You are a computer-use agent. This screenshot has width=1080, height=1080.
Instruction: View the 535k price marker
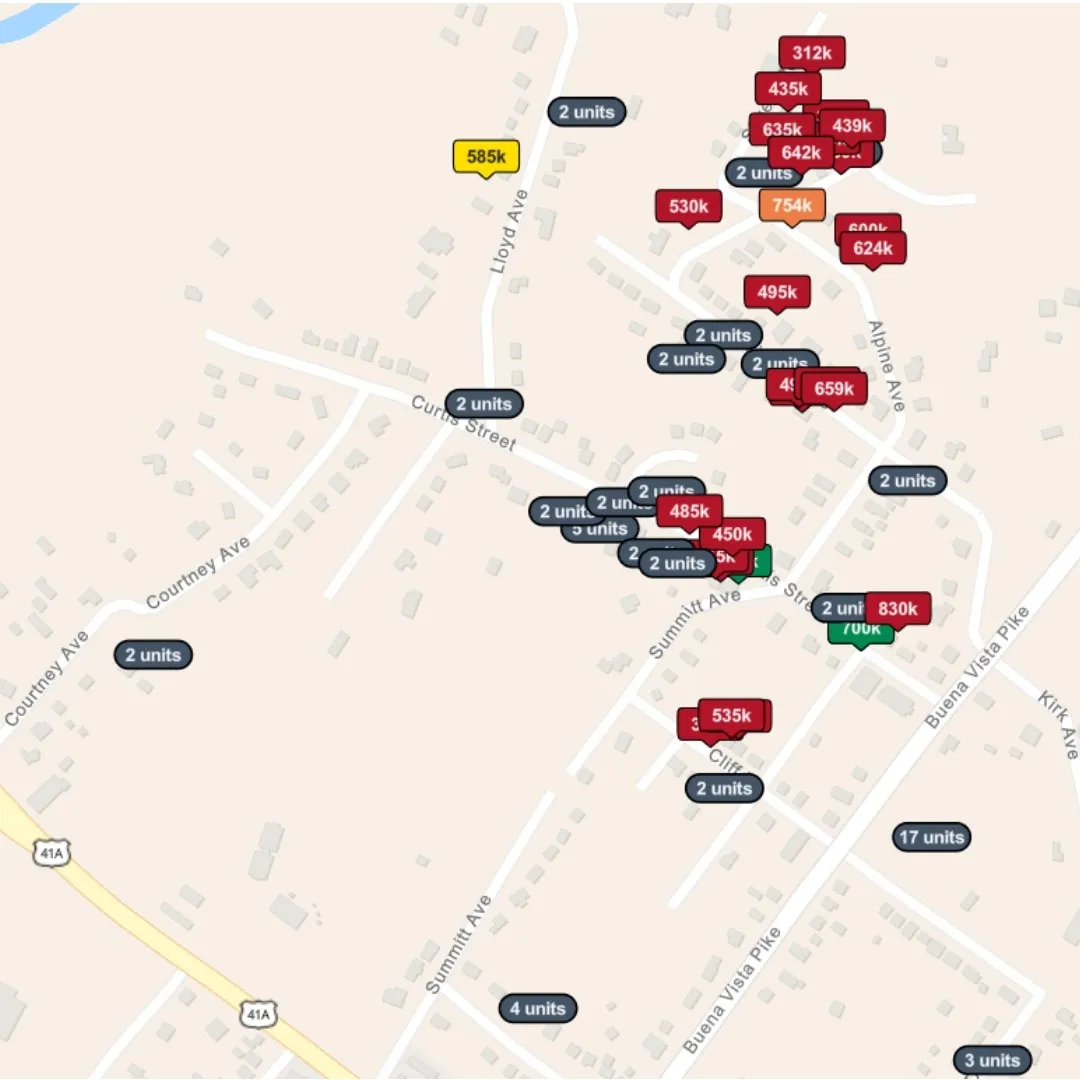pyautogui.click(x=732, y=715)
